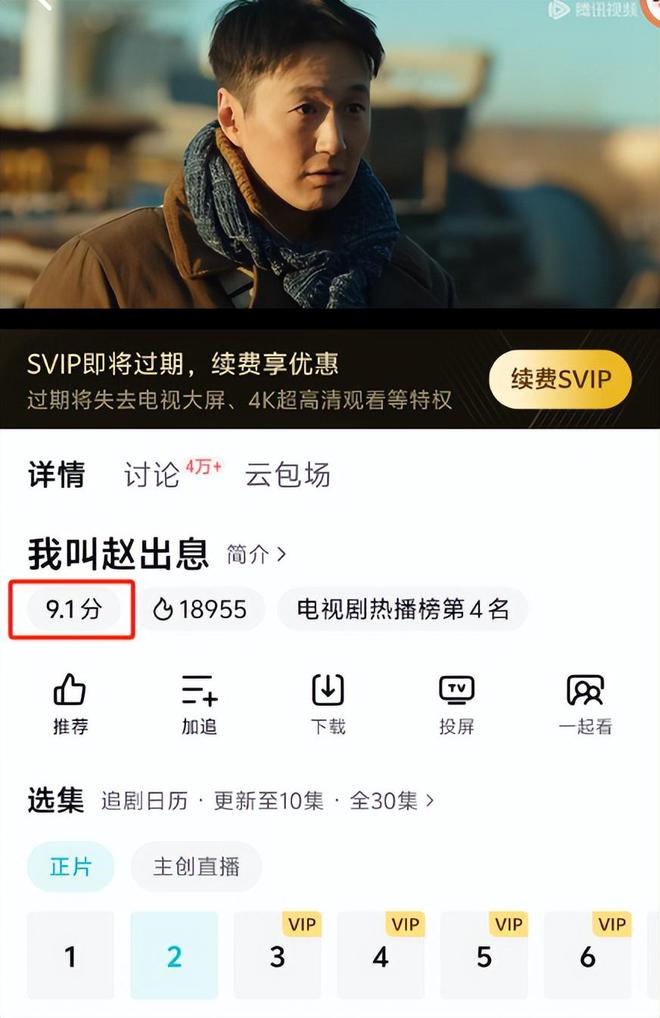660x1018 pixels.
Task: Tap the 续费SVIP renew button
Action: [559, 380]
